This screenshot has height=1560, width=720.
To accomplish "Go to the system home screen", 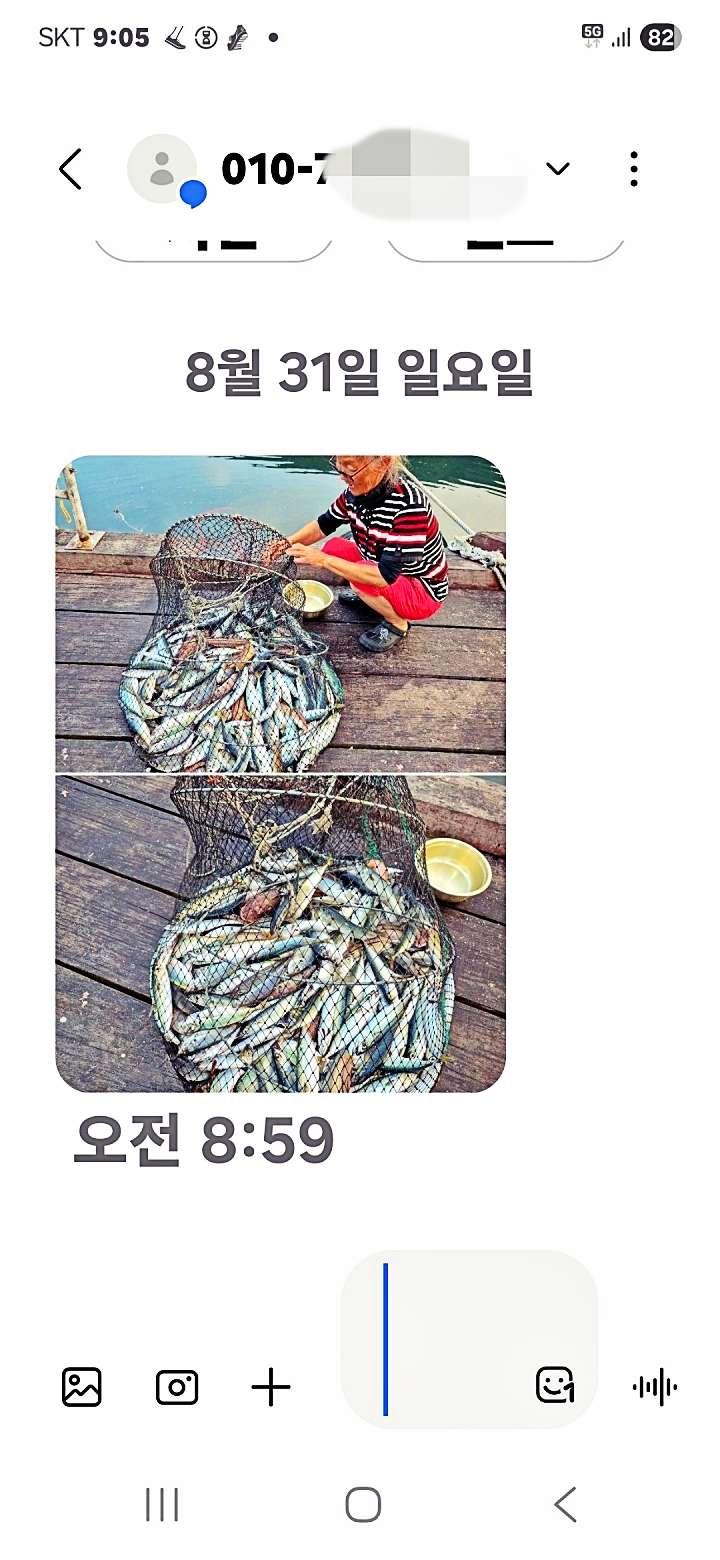I will (x=363, y=1504).
